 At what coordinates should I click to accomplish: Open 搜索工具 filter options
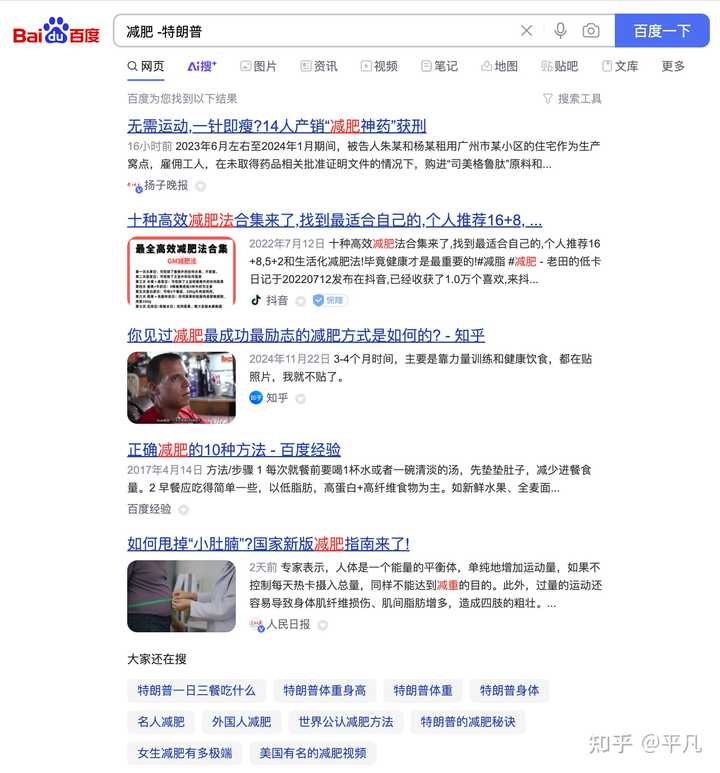(572, 98)
